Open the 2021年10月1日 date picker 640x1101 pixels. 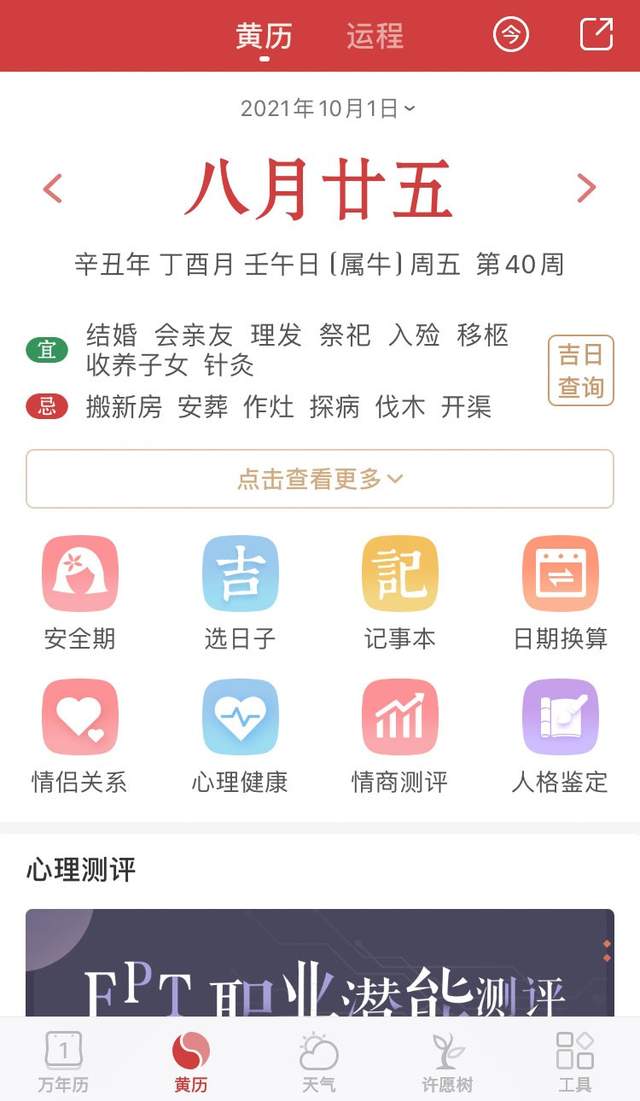(x=328, y=108)
